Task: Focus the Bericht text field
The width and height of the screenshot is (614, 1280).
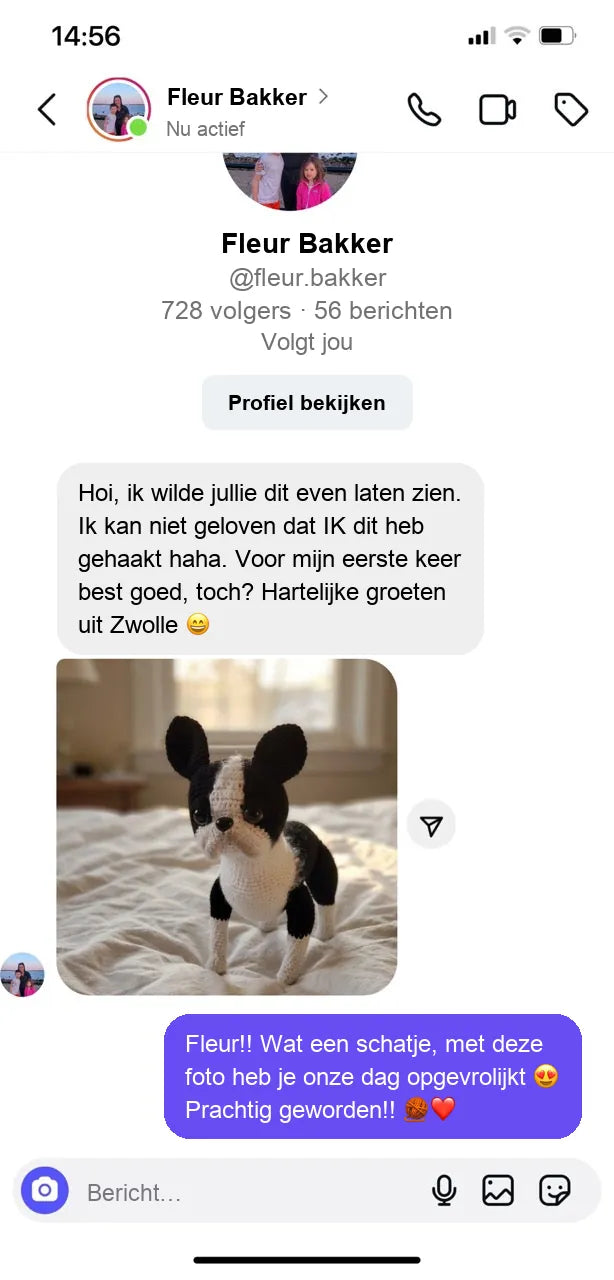Action: tap(250, 1192)
